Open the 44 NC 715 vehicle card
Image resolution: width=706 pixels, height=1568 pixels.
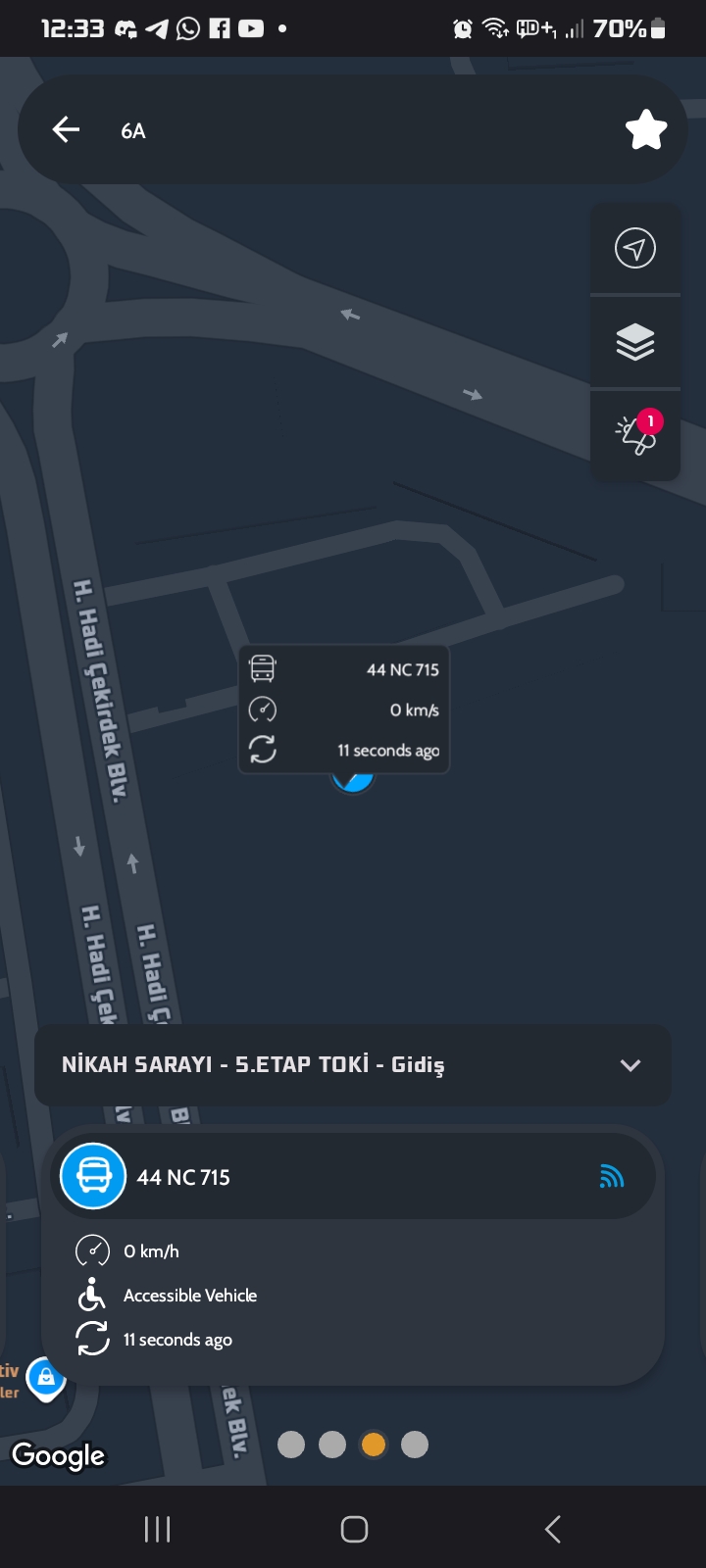click(x=353, y=1176)
